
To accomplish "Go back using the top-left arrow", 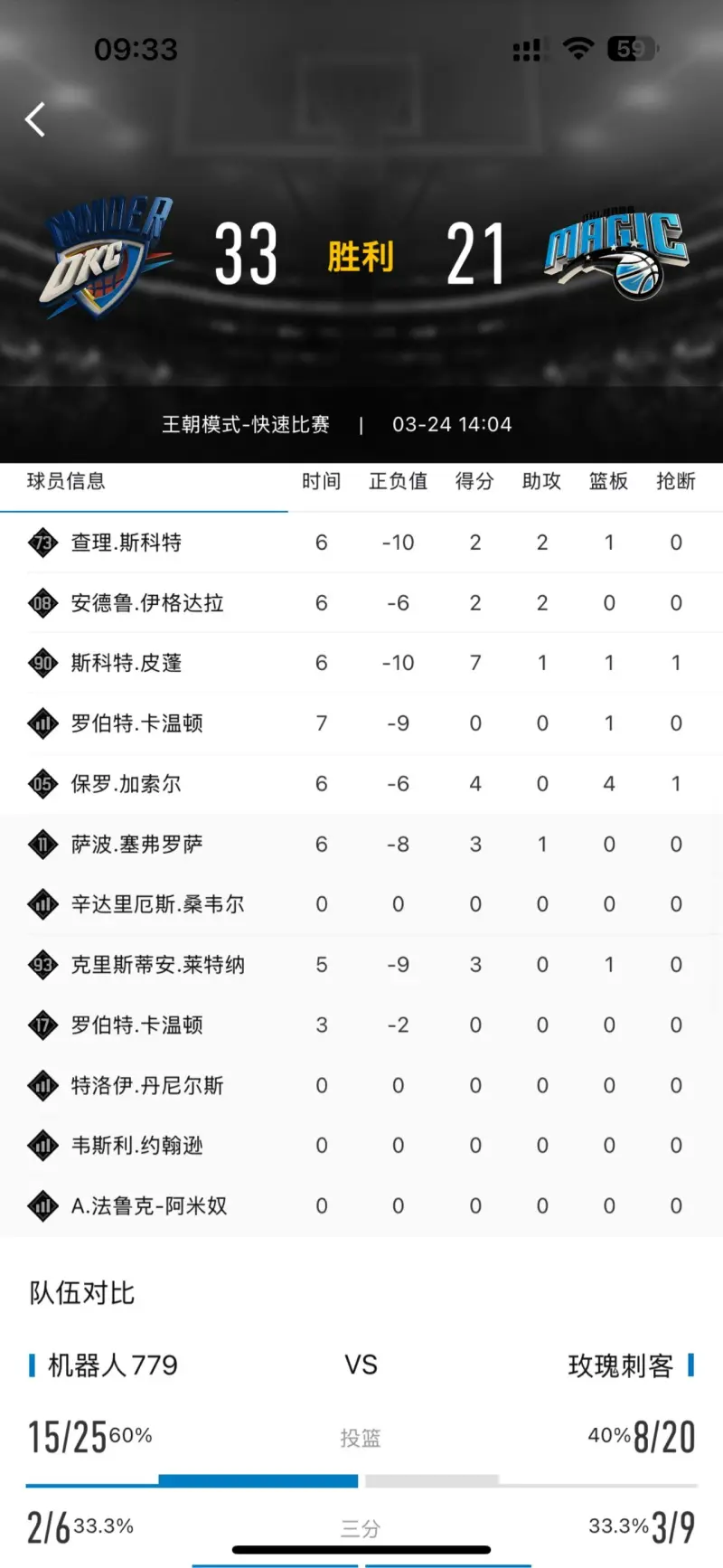I will pyautogui.click(x=35, y=118).
